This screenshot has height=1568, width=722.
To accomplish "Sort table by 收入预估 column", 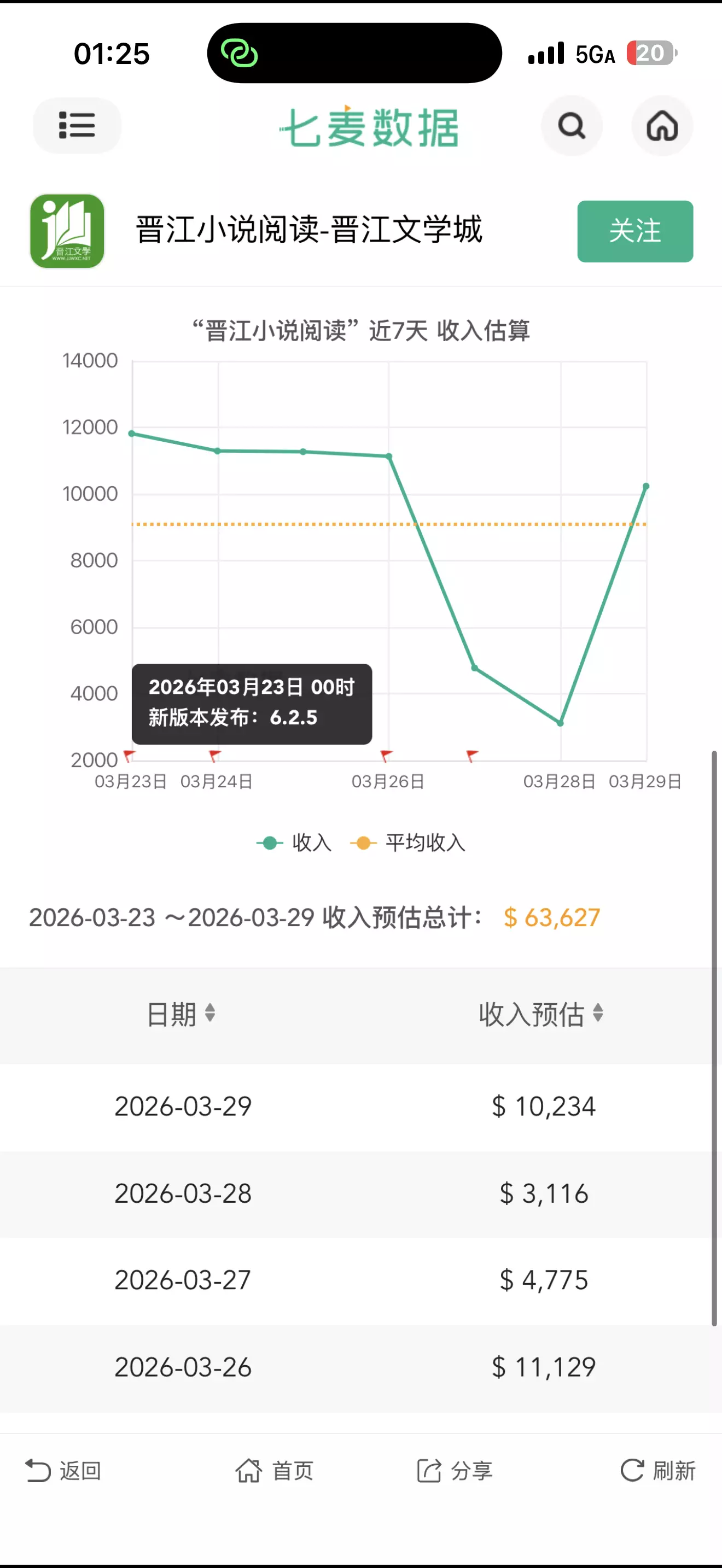I will 540,1014.
